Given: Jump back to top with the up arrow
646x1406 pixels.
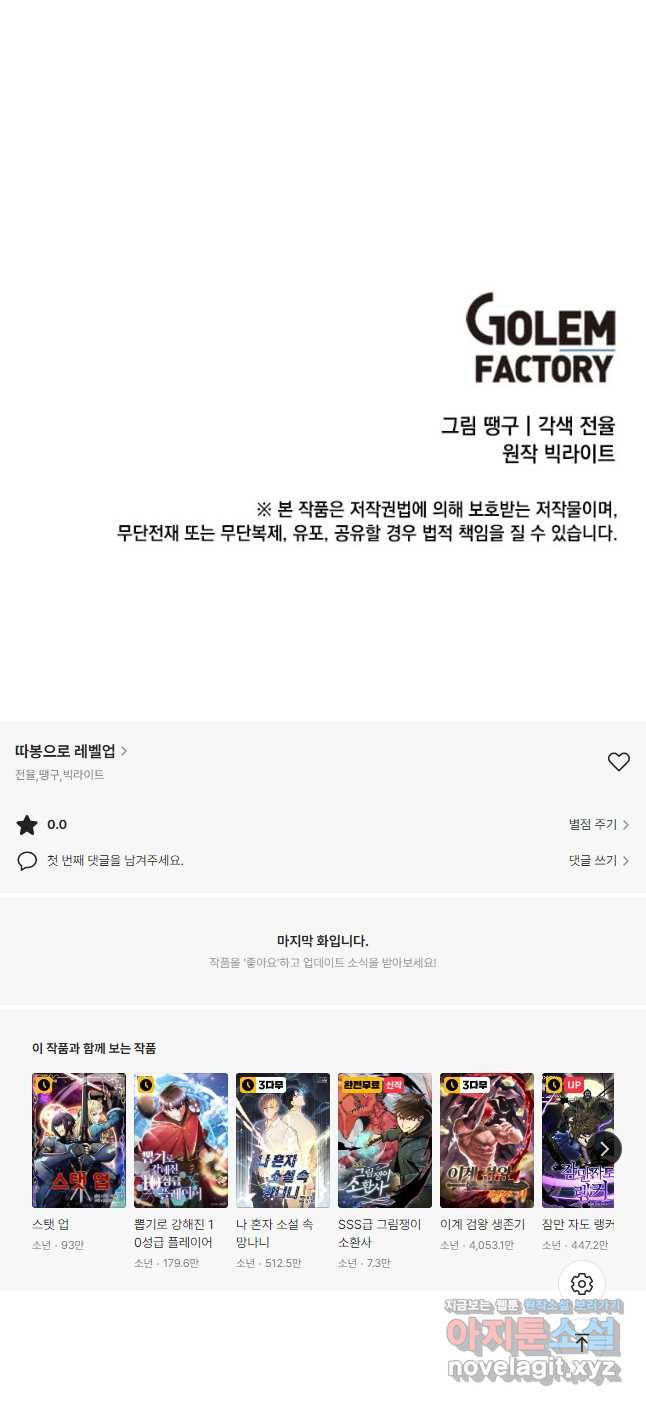Looking at the screenshot, I should pos(582,1343).
